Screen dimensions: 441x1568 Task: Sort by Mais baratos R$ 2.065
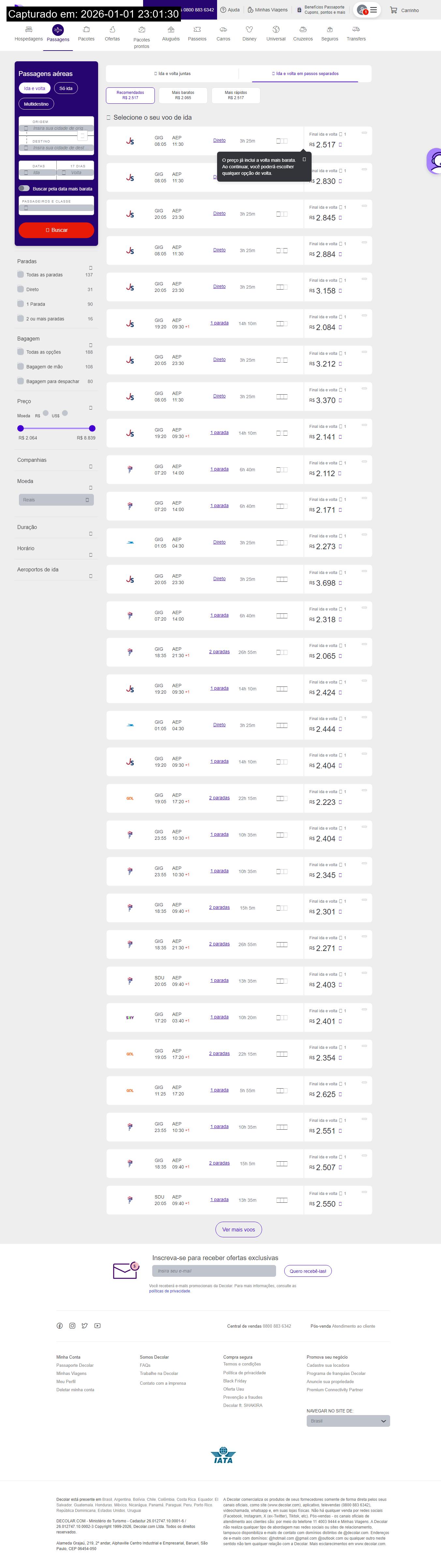[x=183, y=95]
